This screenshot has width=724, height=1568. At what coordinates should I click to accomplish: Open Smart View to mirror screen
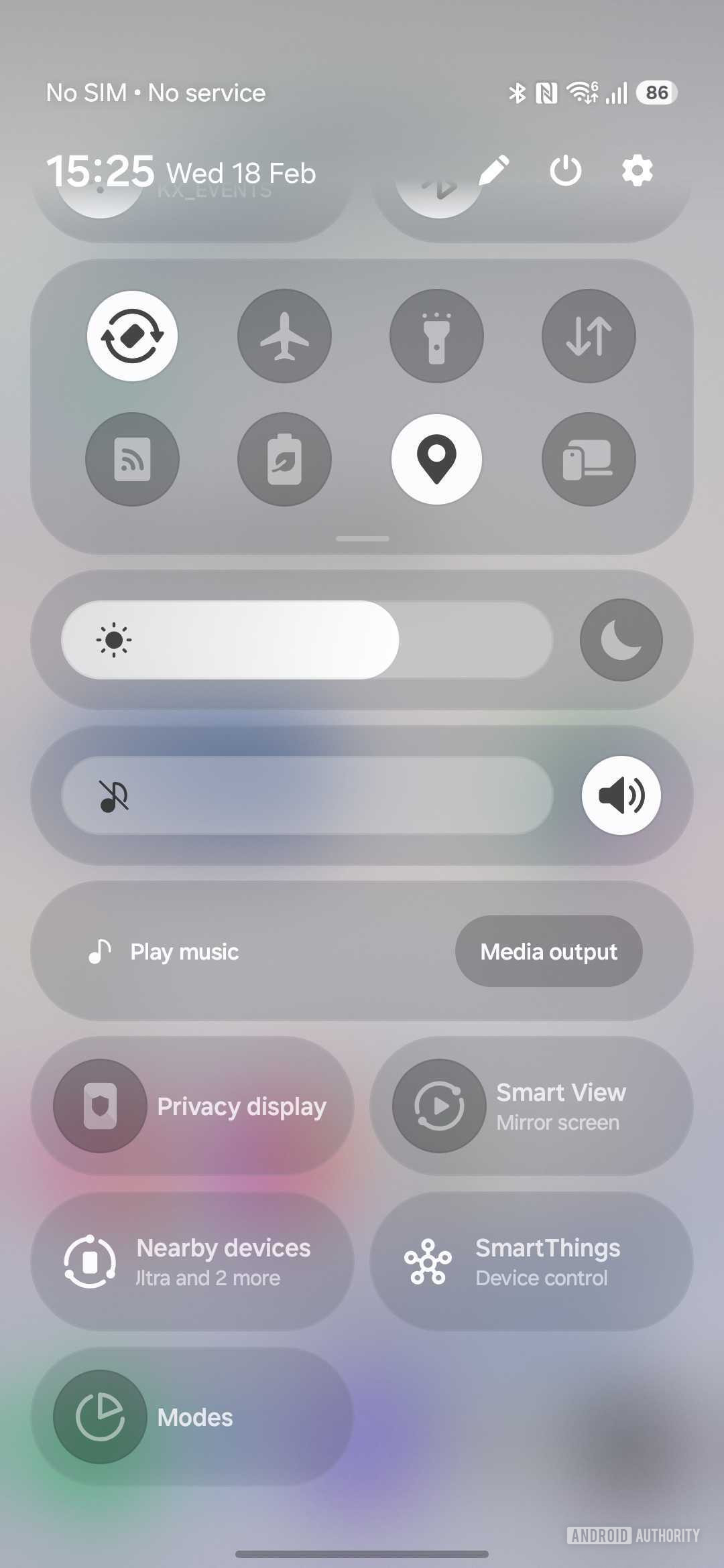click(533, 1106)
